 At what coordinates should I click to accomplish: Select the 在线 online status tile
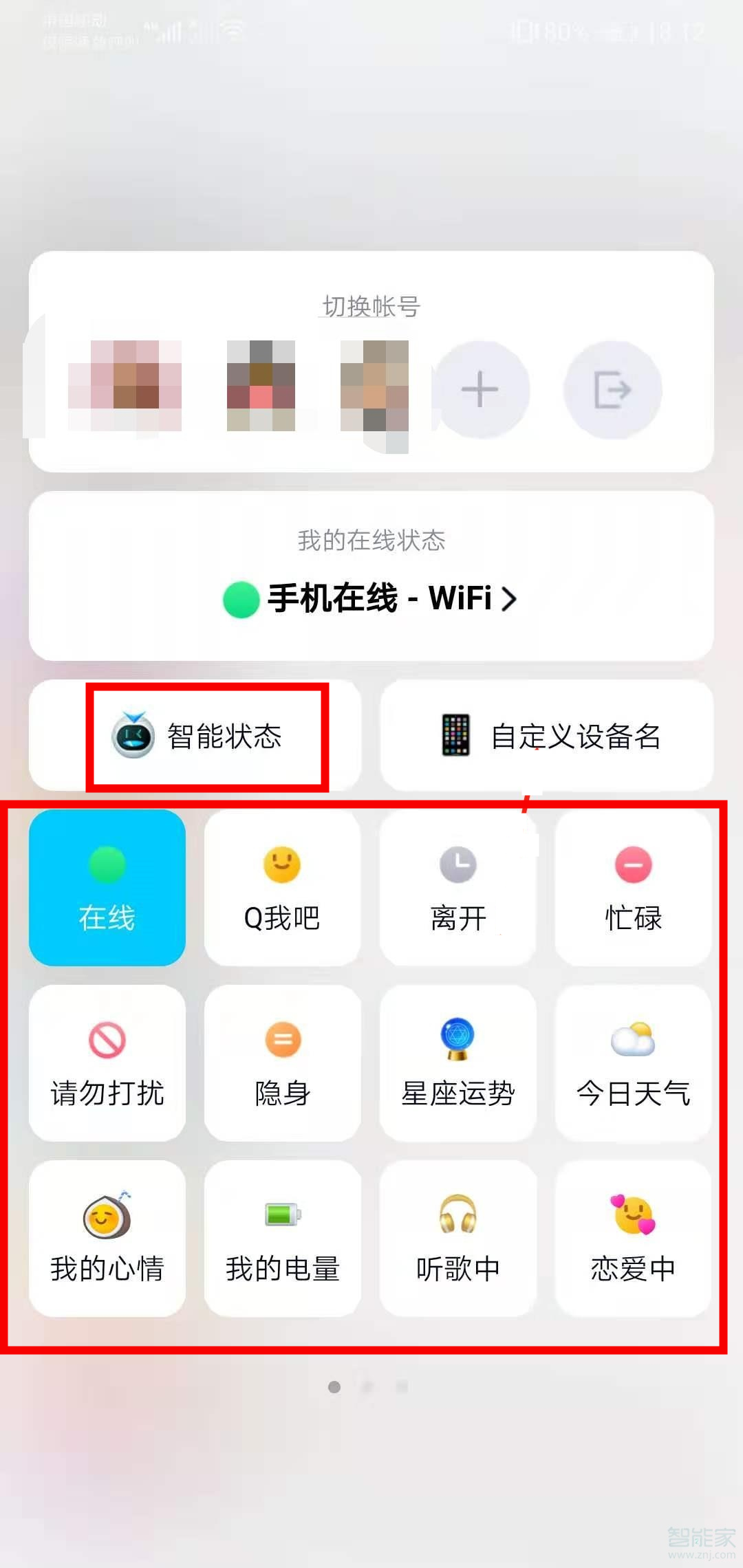click(x=107, y=889)
